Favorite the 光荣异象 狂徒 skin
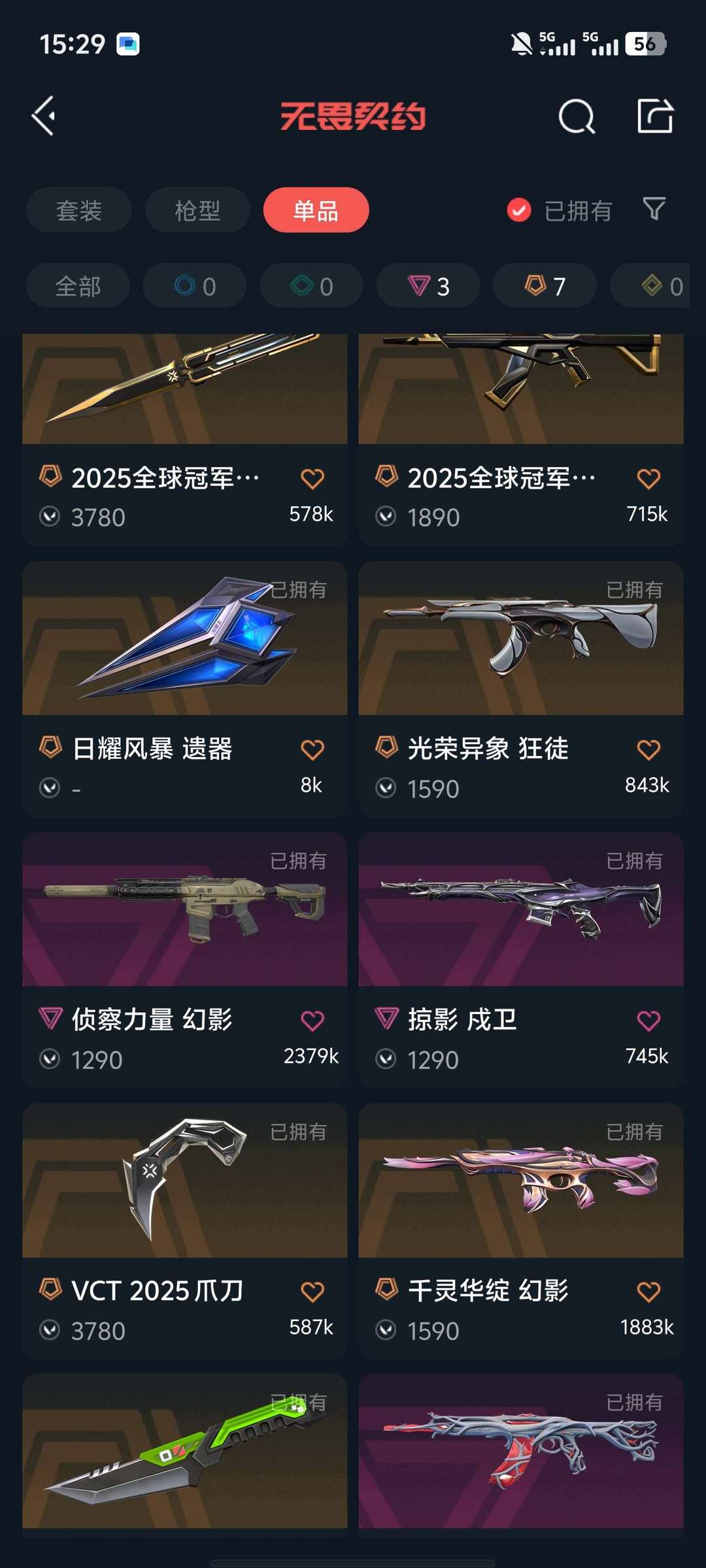Viewport: 706px width, 1568px height. [x=648, y=749]
